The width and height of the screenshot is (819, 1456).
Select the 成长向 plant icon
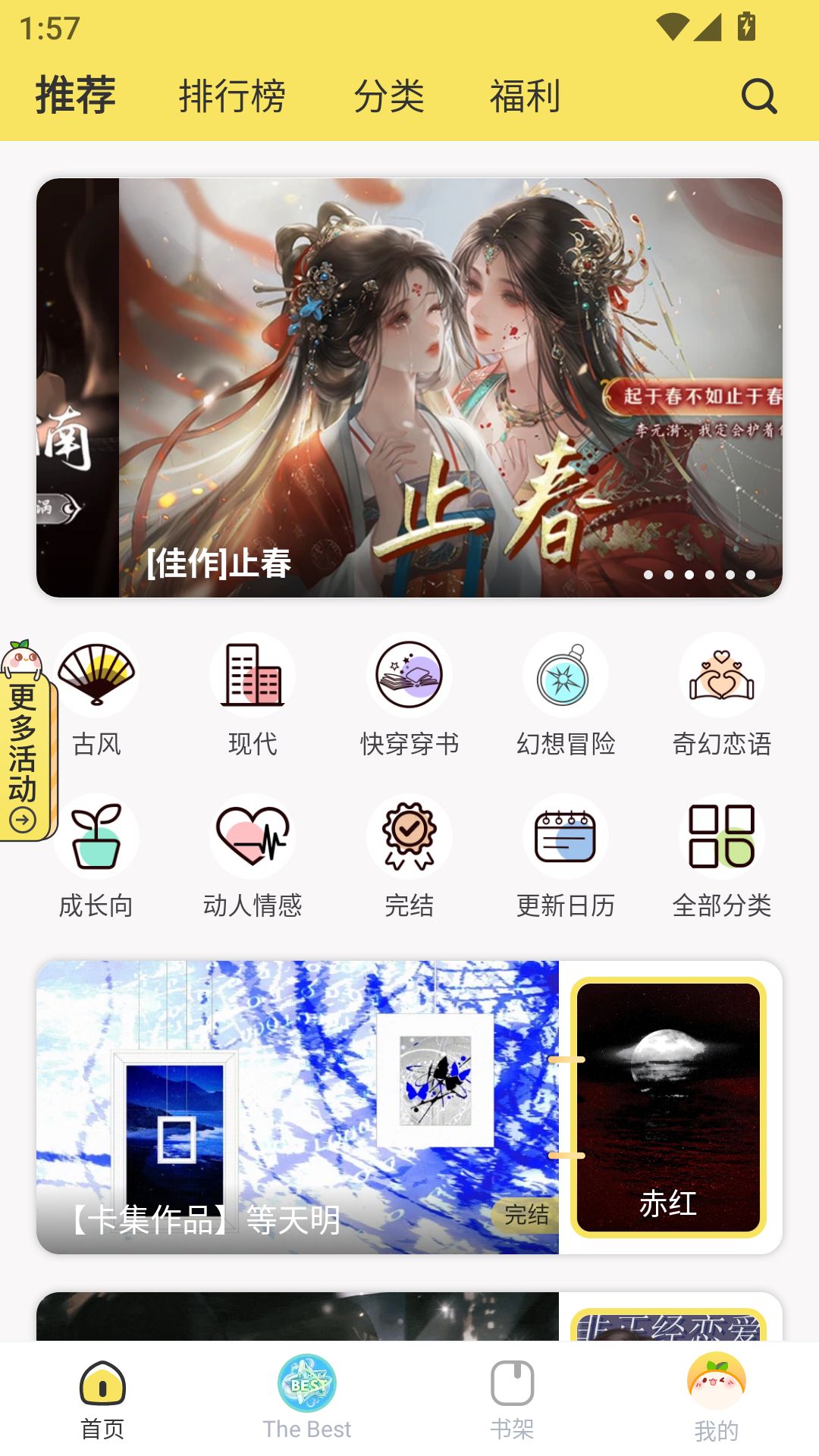97,836
